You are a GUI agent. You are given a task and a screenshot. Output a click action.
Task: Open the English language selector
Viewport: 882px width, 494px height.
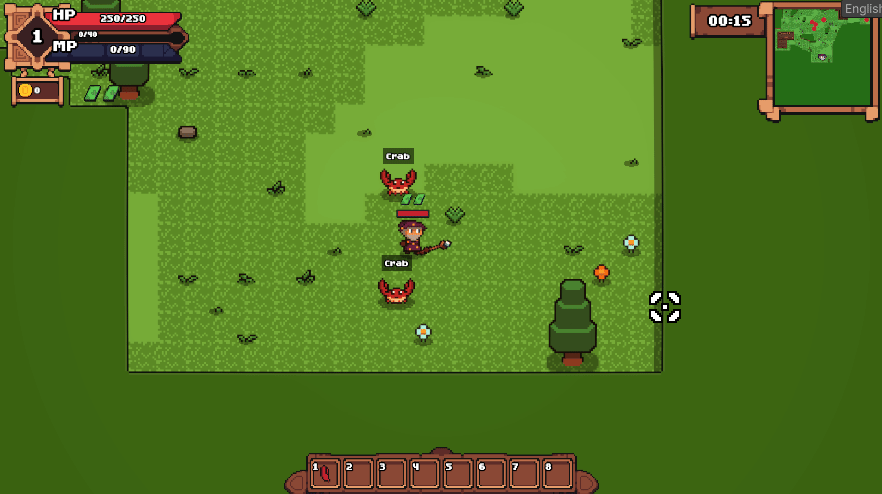pos(861,9)
